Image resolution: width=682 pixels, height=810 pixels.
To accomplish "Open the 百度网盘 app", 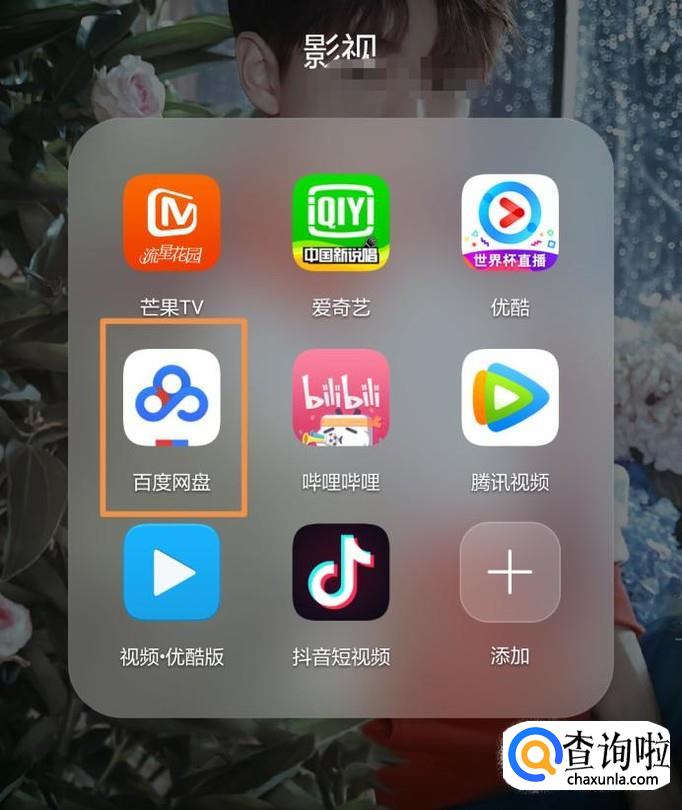I will pyautogui.click(x=171, y=398).
